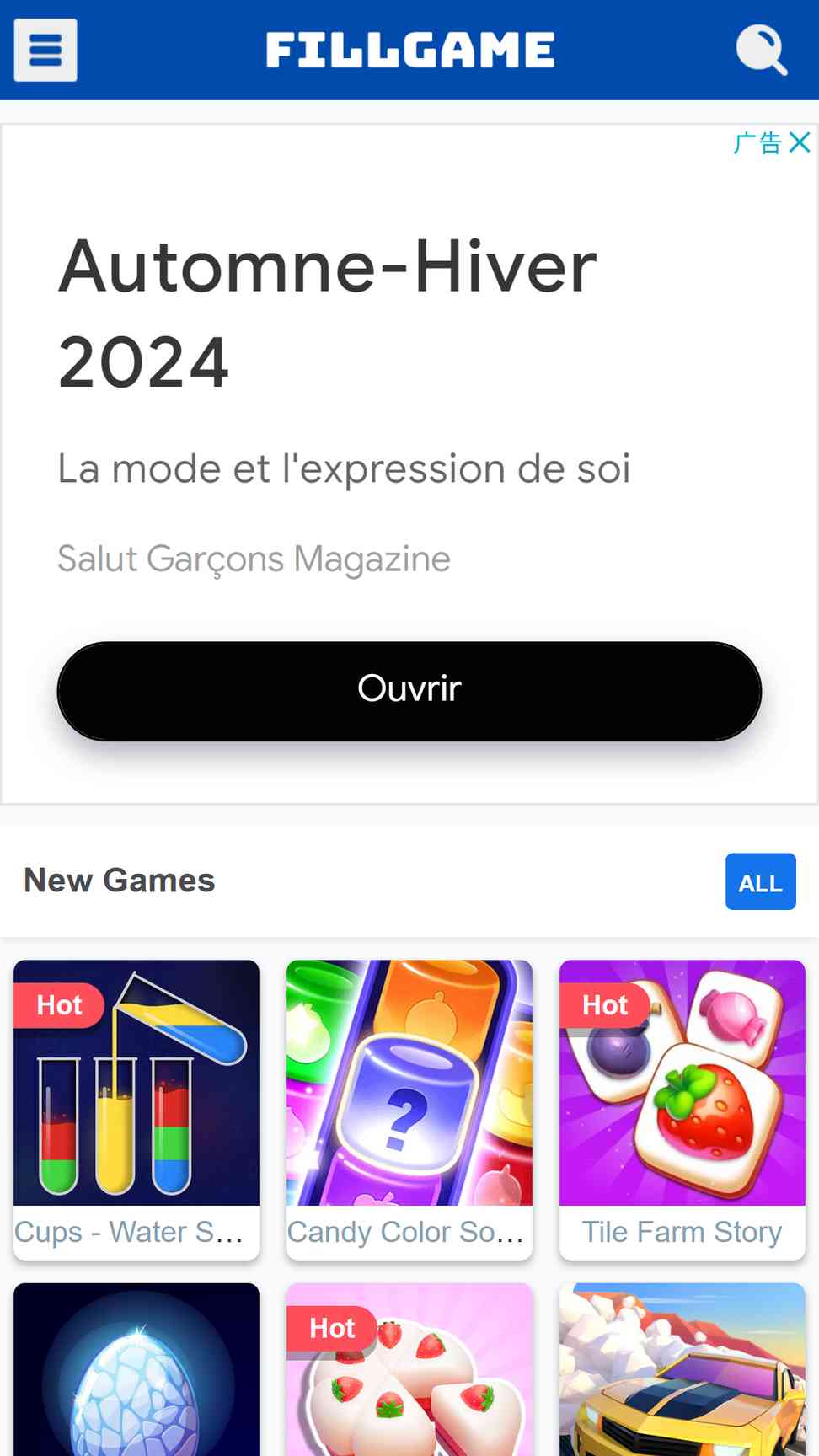Open the strawberry cake game

[409, 1369]
